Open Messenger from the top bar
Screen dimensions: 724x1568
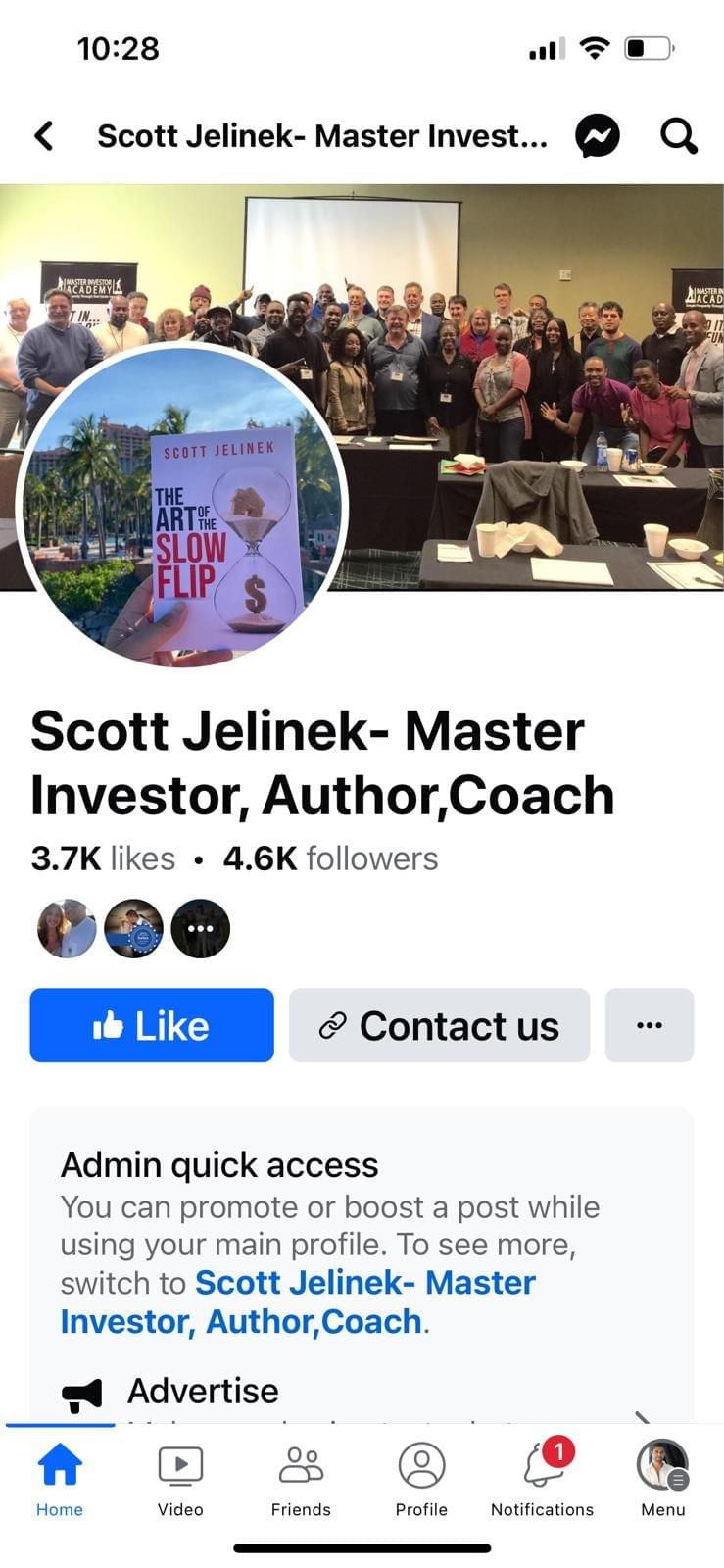pyautogui.click(x=597, y=135)
